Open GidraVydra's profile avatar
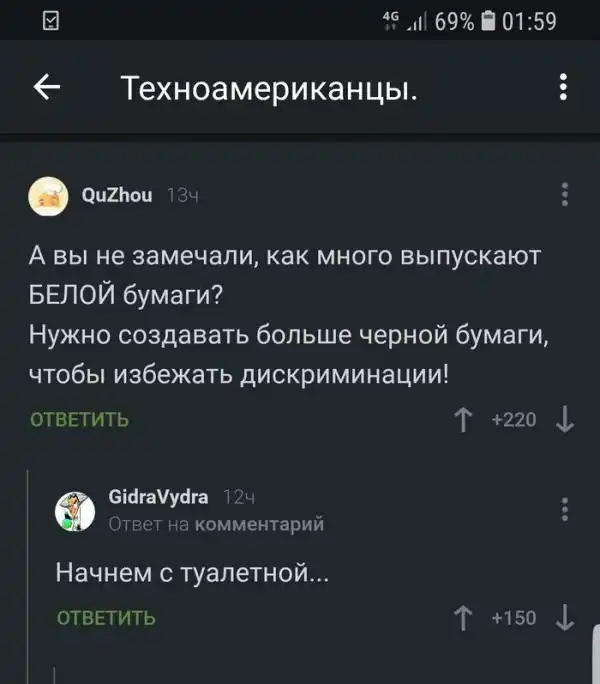 coord(74,511)
